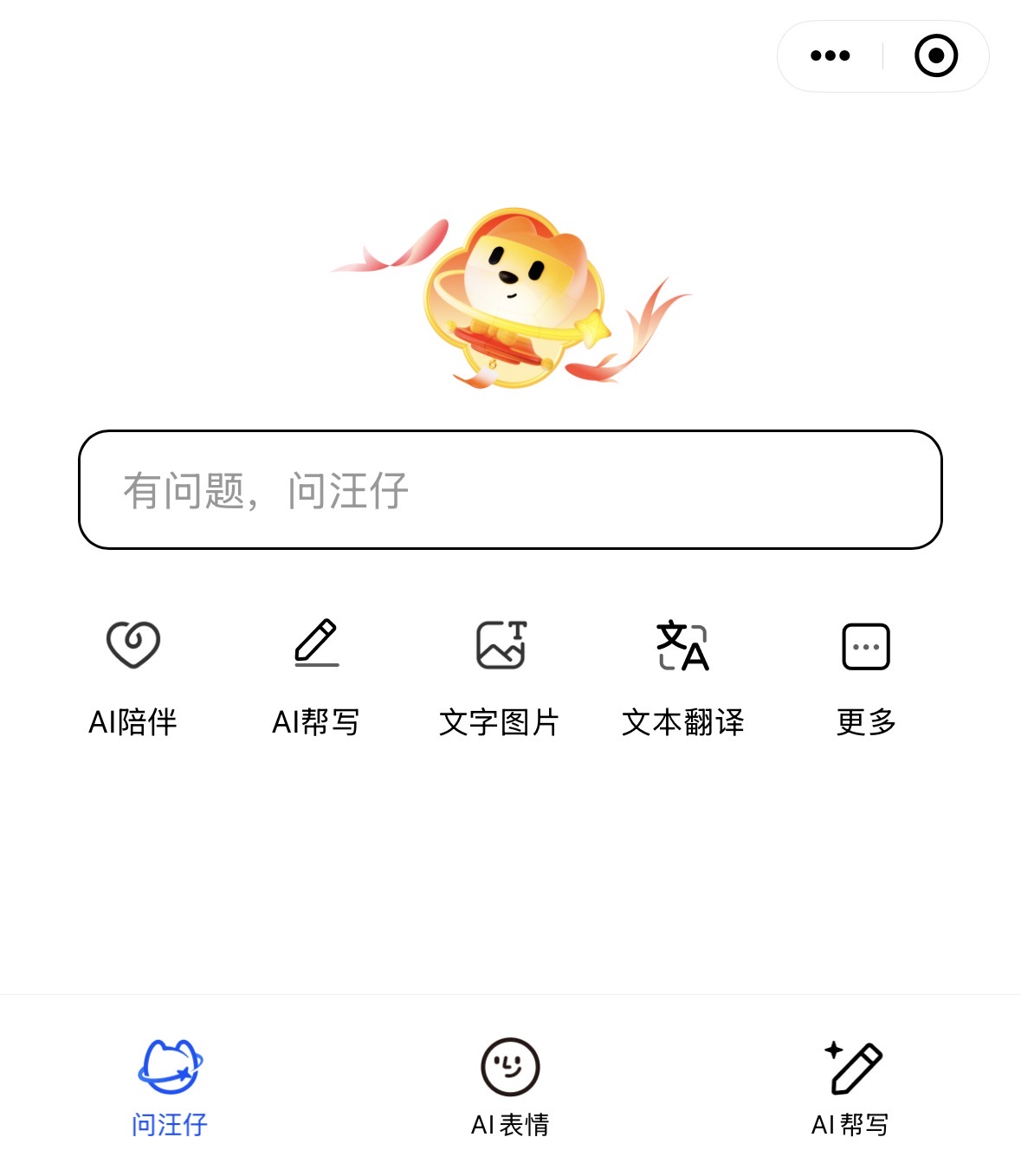Viewport: 1021px width, 1176px height.
Task: Tap the 有问题，问汪仔 input box
Action: [x=510, y=489]
